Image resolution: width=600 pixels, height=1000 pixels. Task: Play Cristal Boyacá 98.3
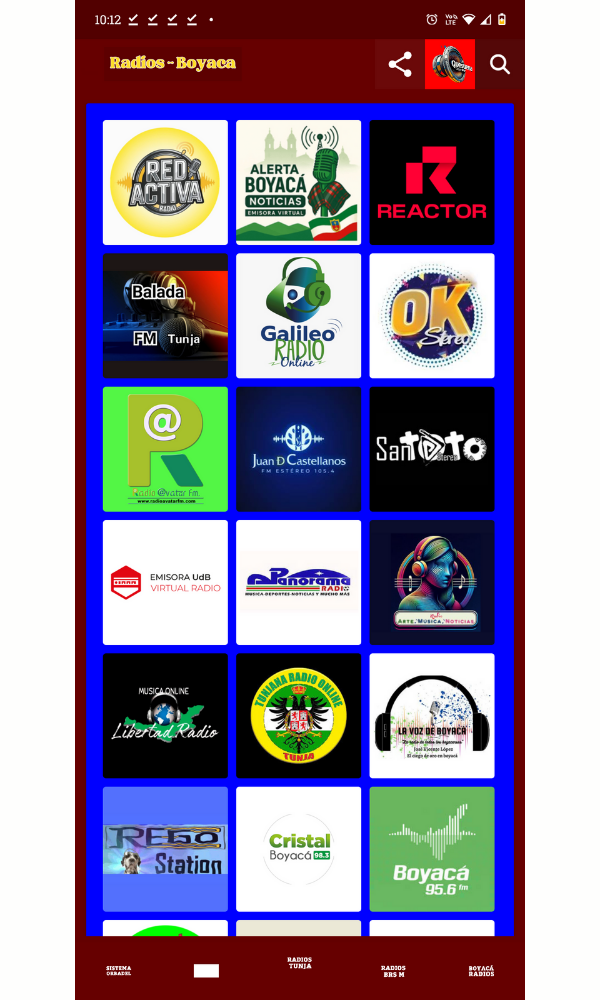click(x=298, y=849)
